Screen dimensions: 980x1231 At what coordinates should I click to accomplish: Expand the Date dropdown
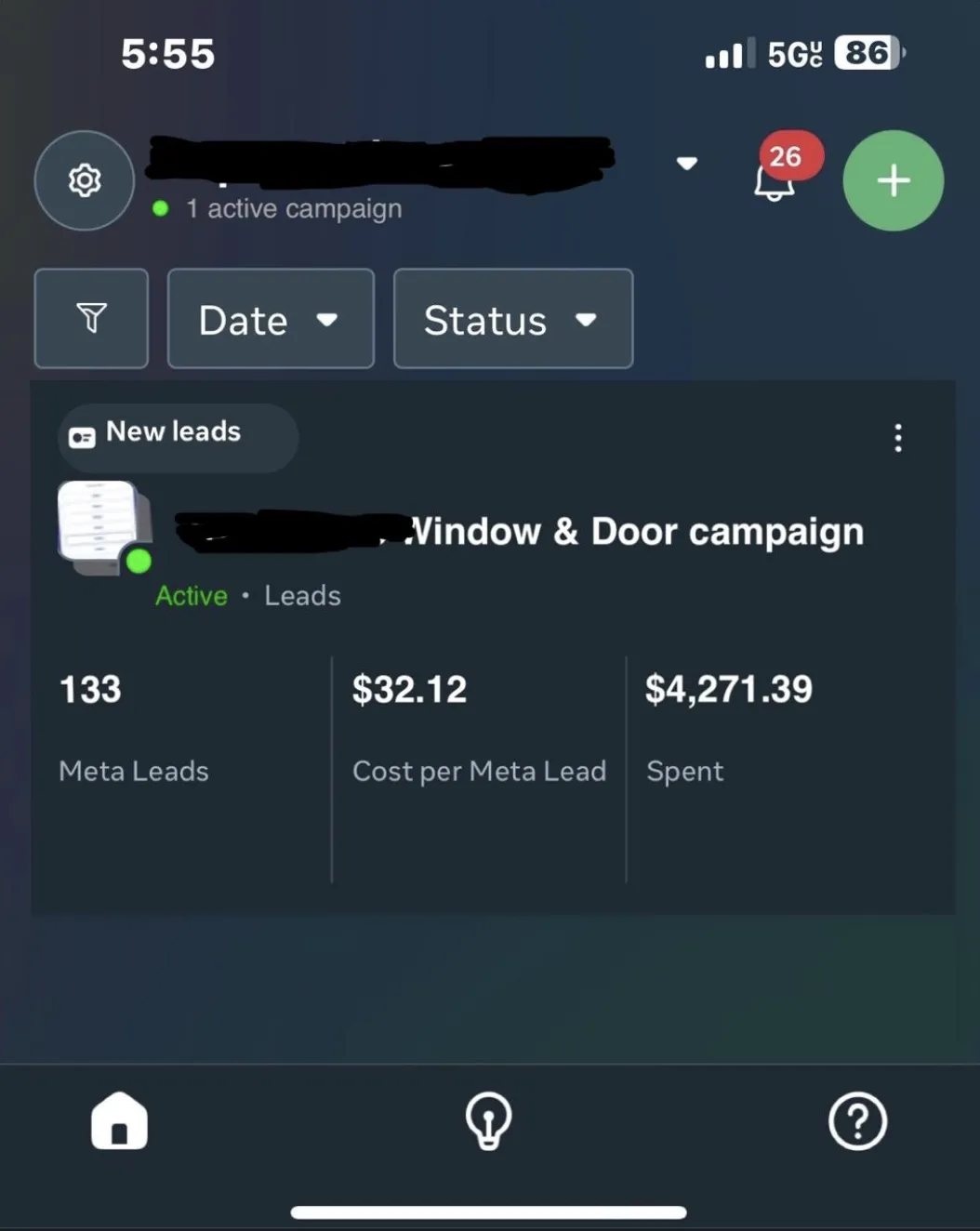[271, 319]
